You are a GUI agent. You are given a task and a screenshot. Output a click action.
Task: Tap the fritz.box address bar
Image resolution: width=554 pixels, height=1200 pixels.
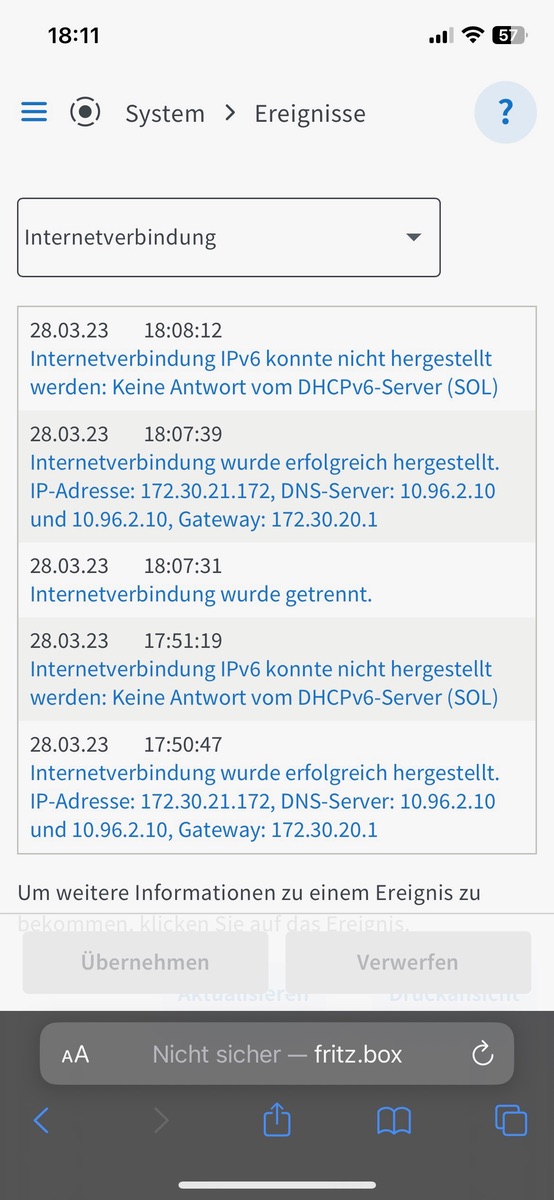[x=277, y=1053]
